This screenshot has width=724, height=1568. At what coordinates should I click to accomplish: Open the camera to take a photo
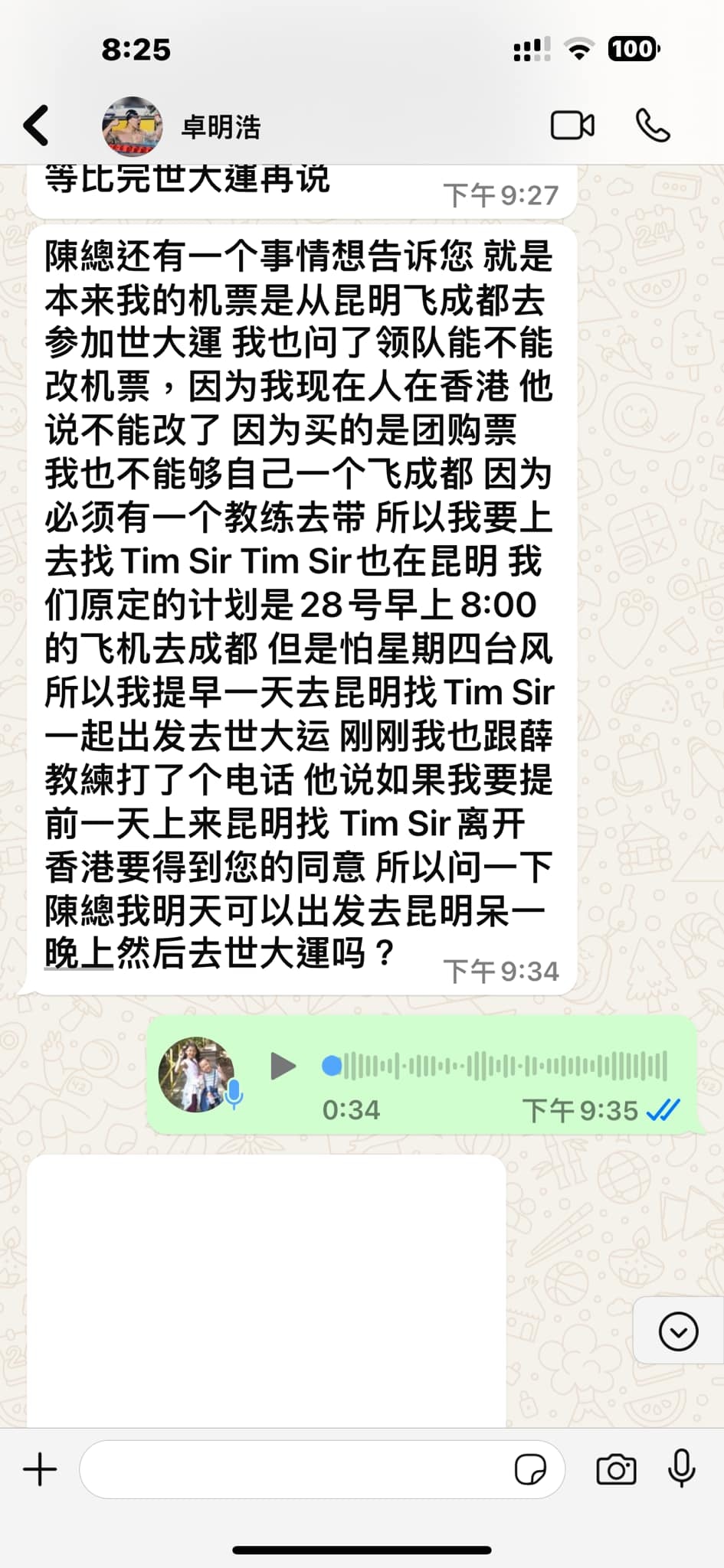616,1469
